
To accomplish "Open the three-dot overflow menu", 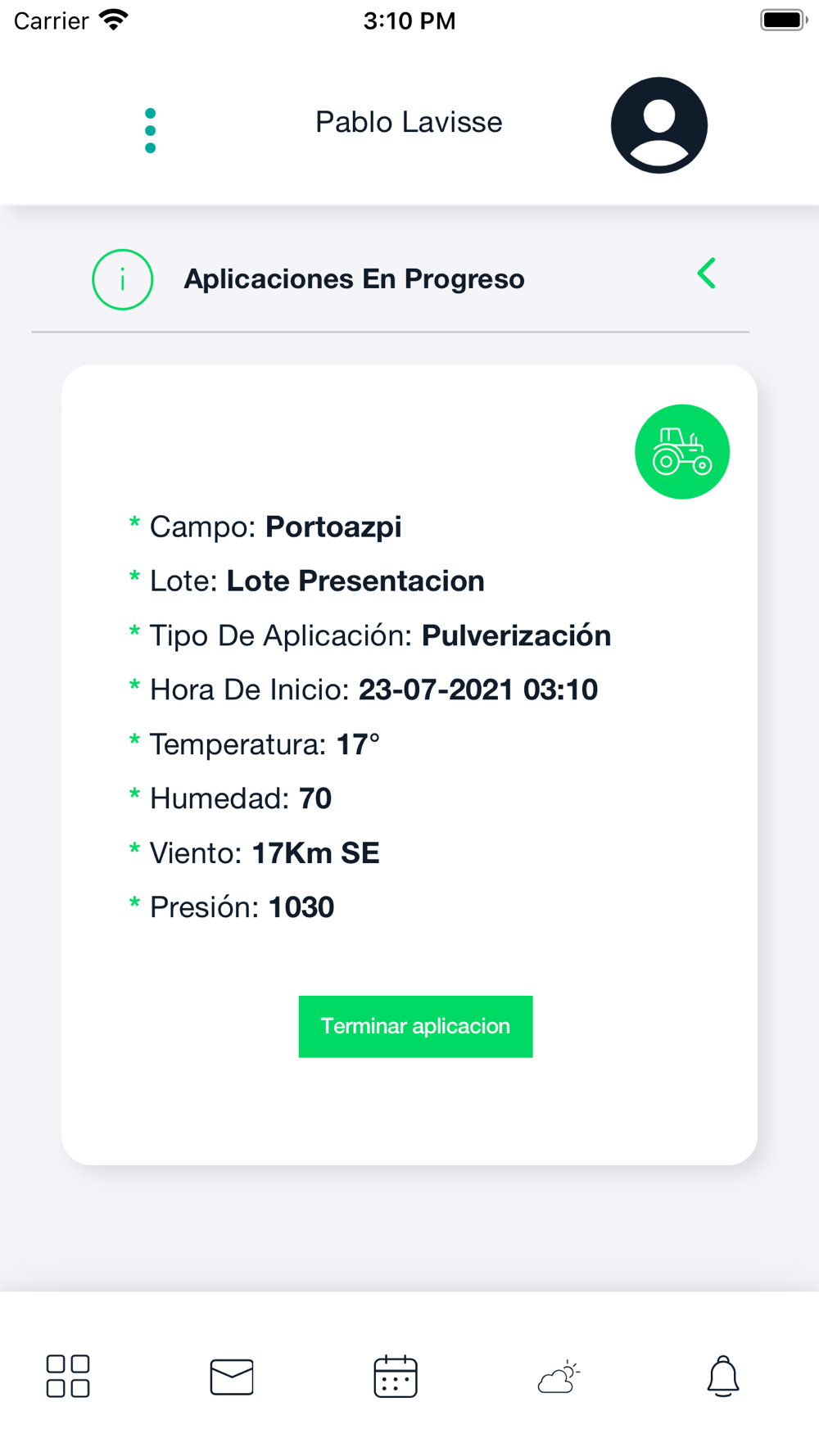I will coord(150,130).
